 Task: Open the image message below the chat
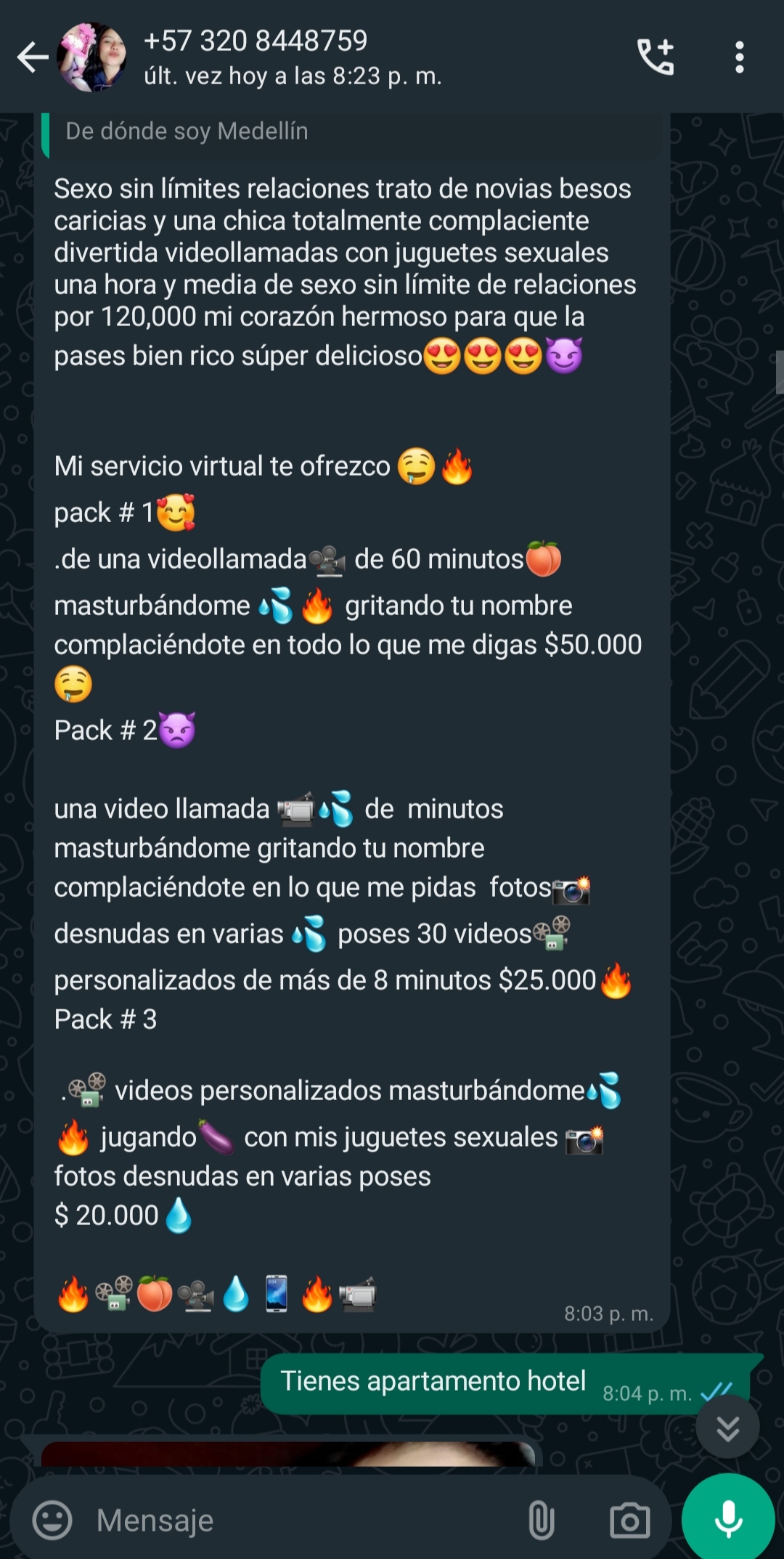tap(287, 1453)
